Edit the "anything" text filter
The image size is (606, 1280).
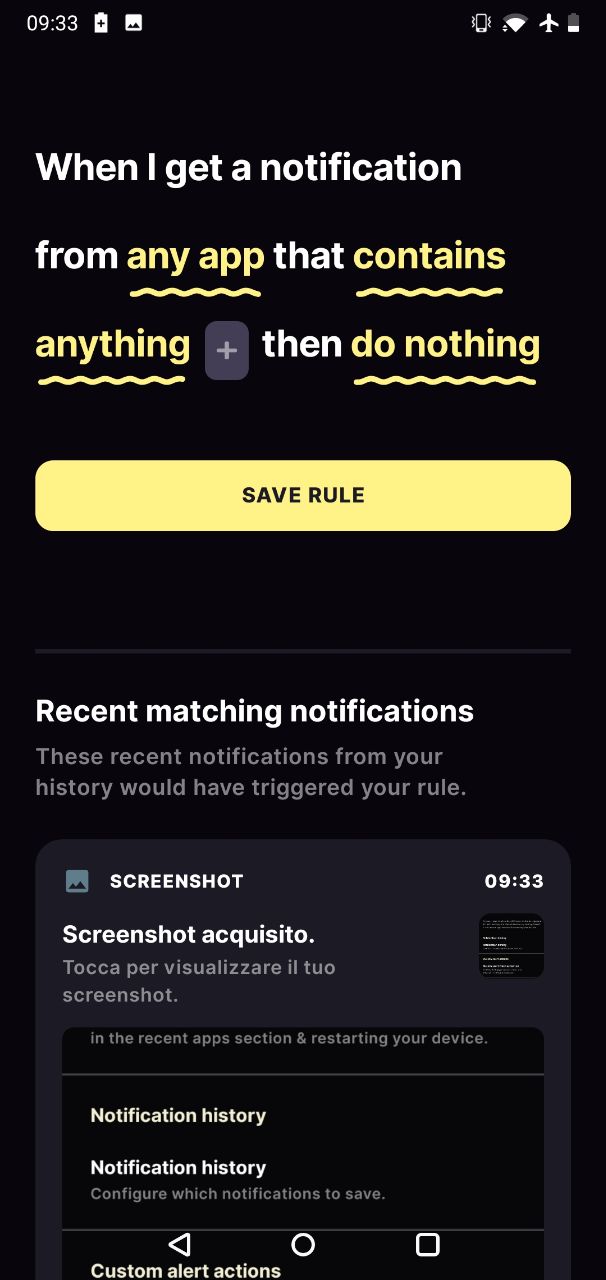[112, 346]
